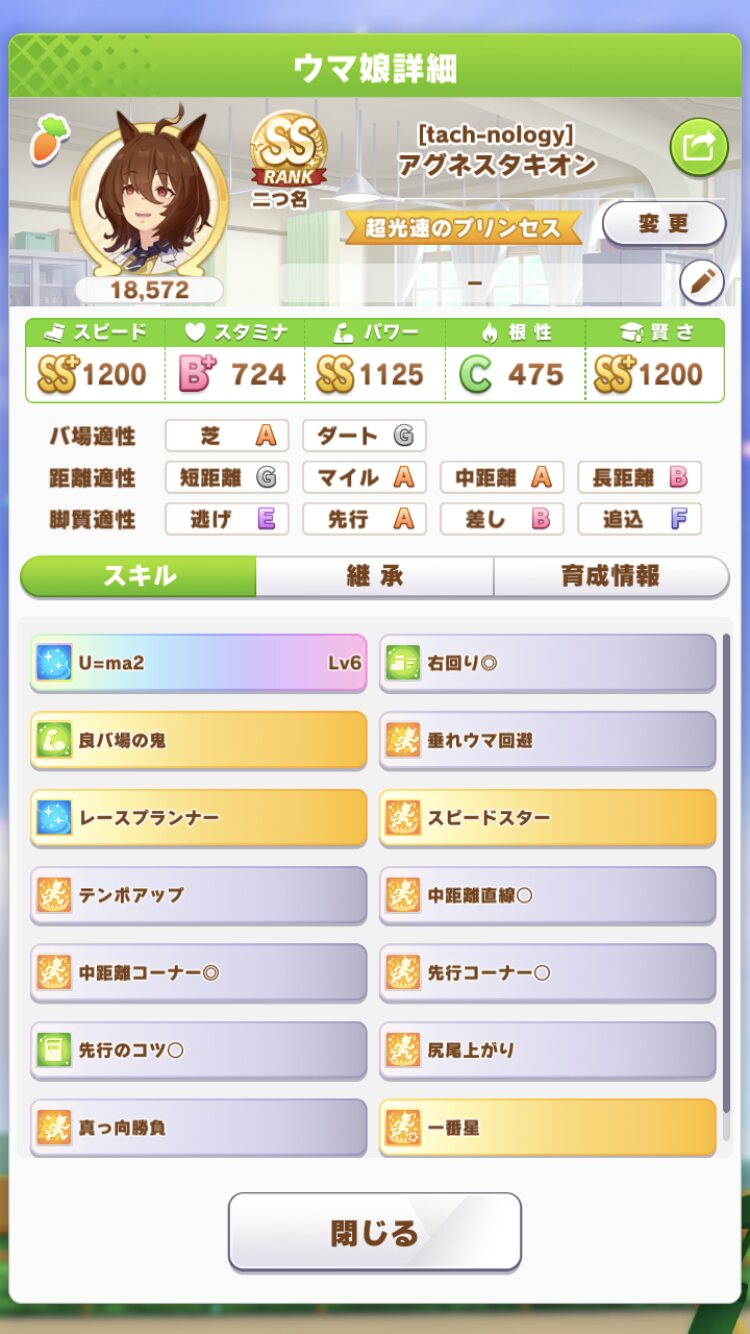Show details for 良バ場の鬼 skill
The image size is (750, 1334).
click(199, 740)
